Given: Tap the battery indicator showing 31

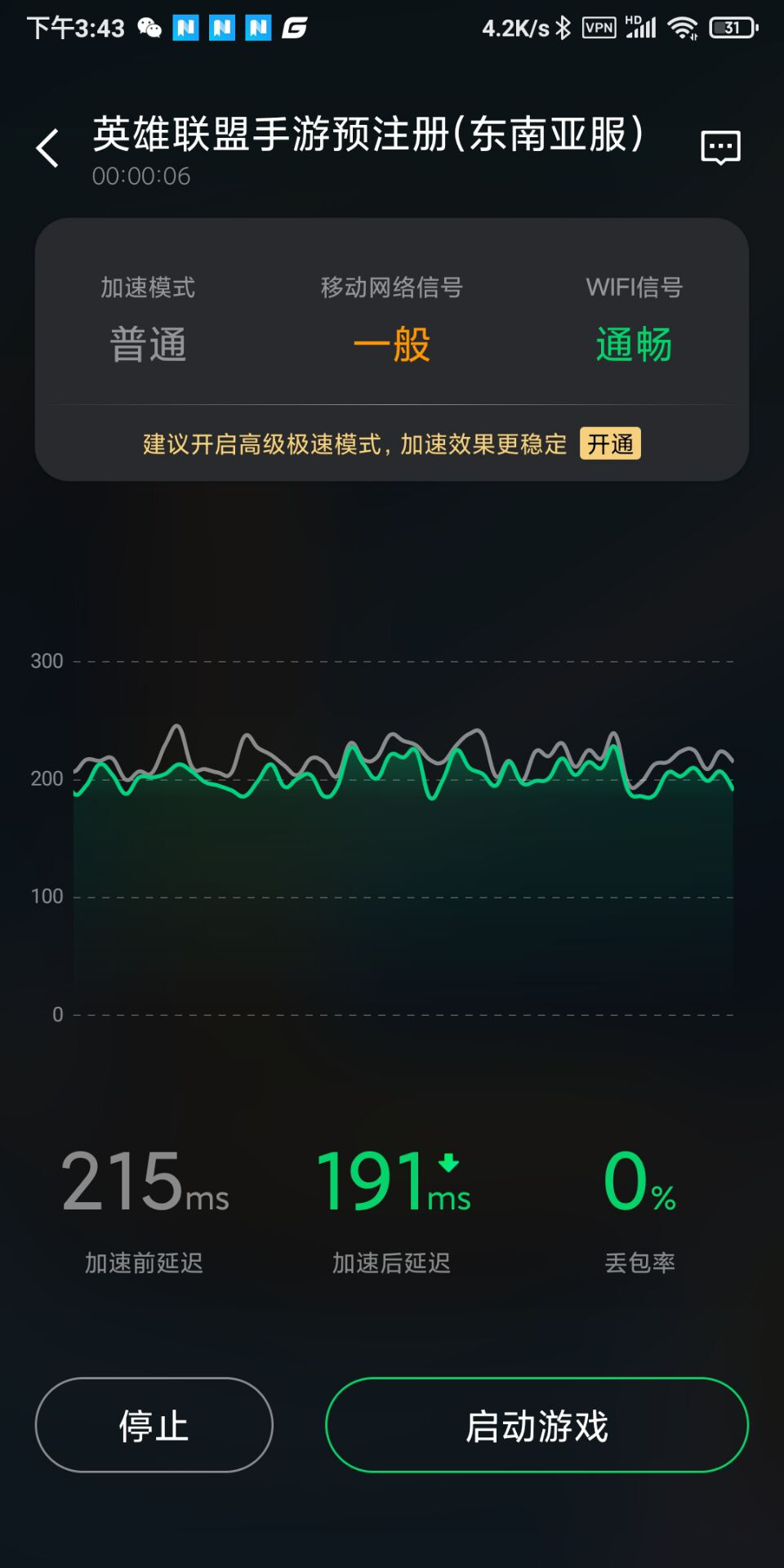Looking at the screenshot, I should 733,27.
